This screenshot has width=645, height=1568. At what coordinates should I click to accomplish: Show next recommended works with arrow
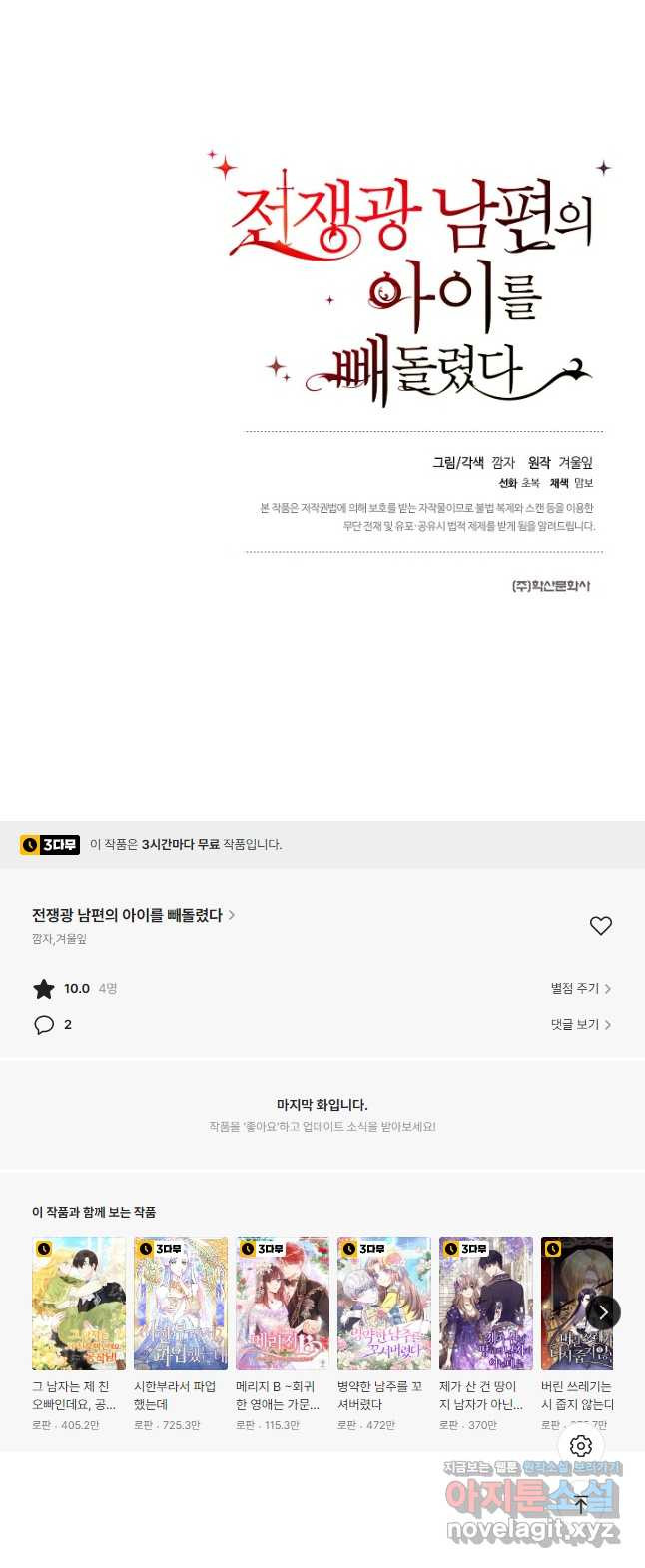[x=603, y=1312]
